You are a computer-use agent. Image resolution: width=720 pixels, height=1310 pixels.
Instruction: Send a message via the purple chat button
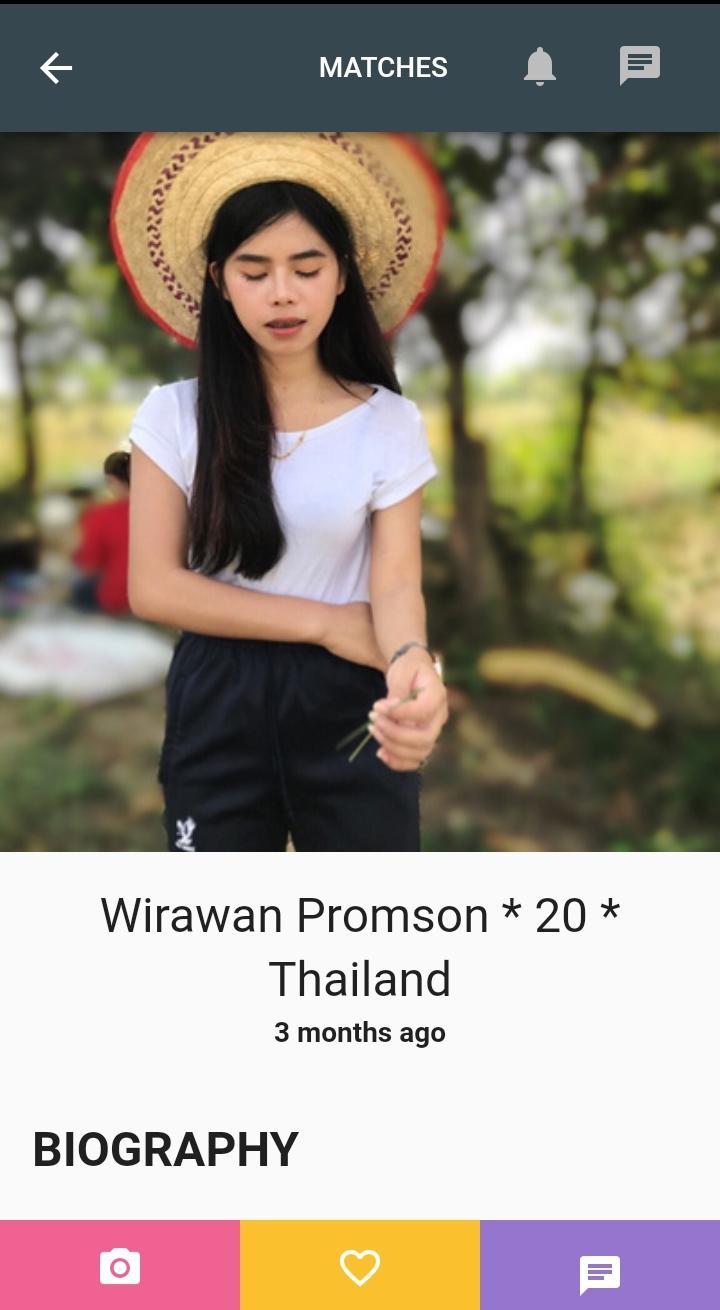(x=600, y=1272)
